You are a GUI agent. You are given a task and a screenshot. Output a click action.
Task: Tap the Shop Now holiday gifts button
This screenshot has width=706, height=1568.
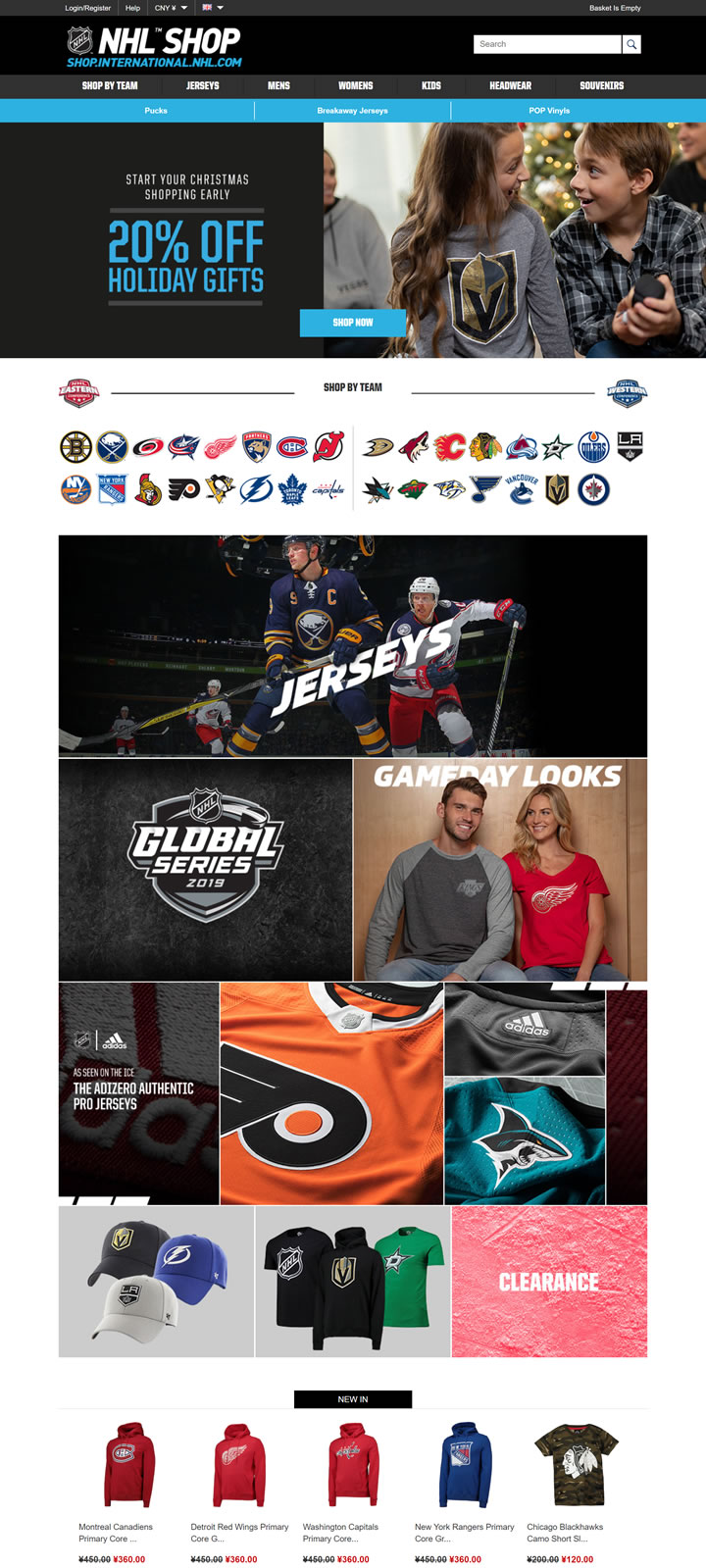tap(353, 323)
